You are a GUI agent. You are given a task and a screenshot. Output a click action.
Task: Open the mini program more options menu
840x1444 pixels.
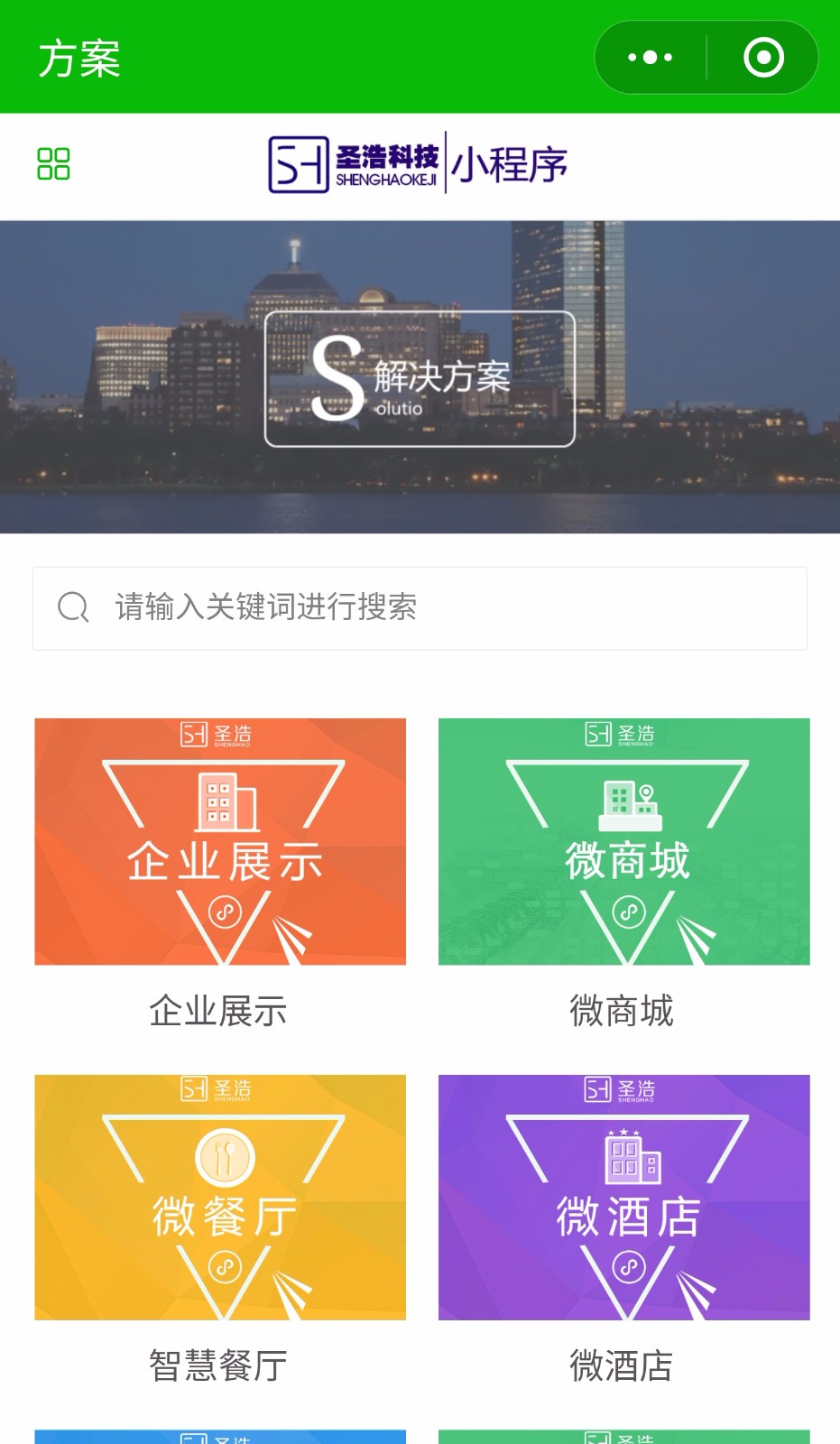coord(651,58)
